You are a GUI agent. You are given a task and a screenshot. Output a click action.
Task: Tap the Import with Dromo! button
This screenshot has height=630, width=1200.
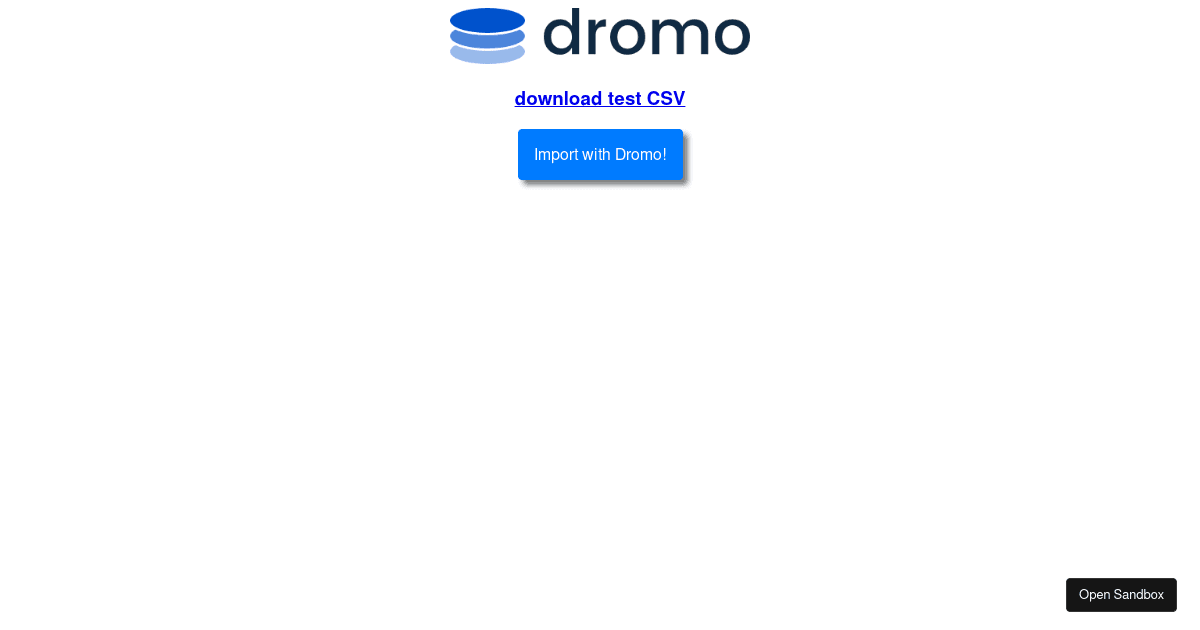pyautogui.click(x=600, y=155)
